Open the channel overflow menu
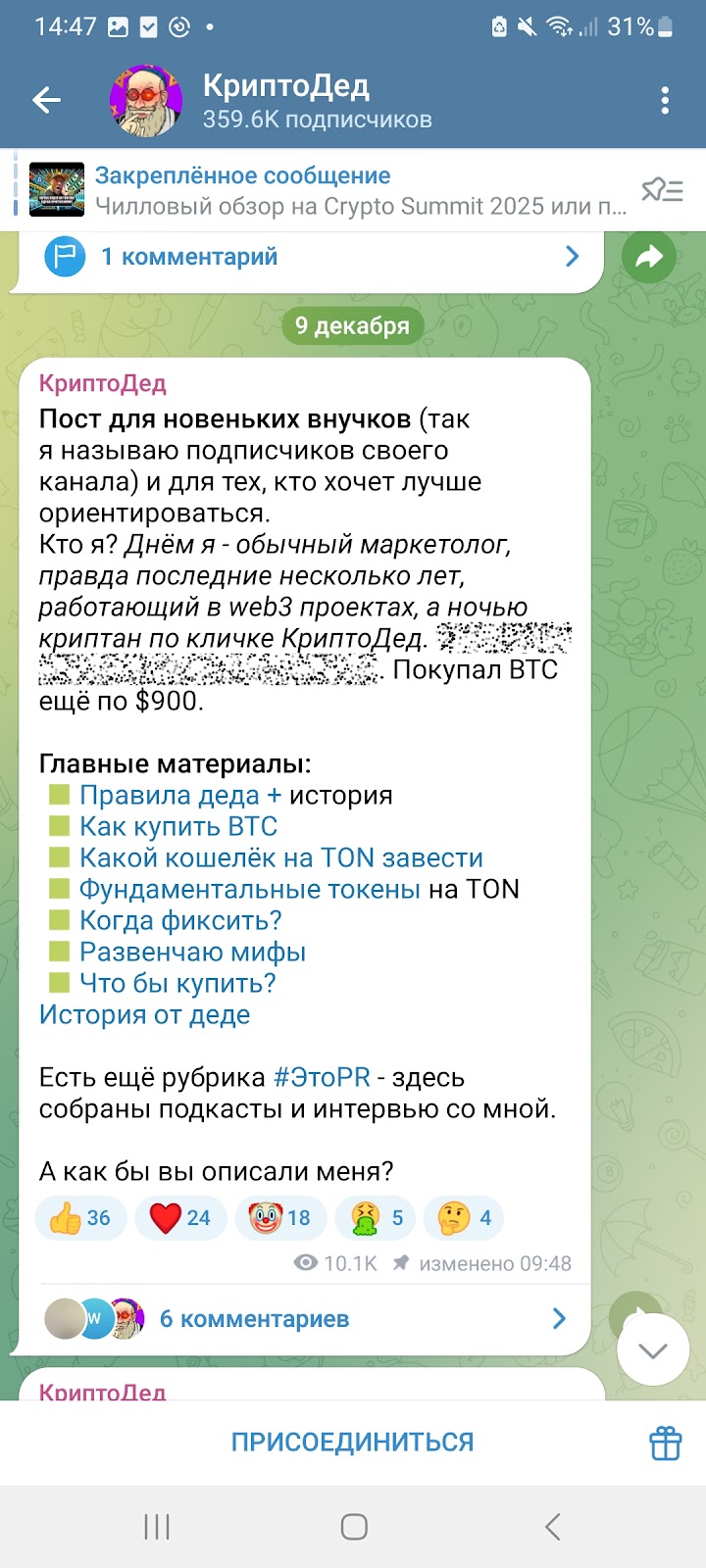This screenshot has width=706, height=1568. click(x=665, y=100)
